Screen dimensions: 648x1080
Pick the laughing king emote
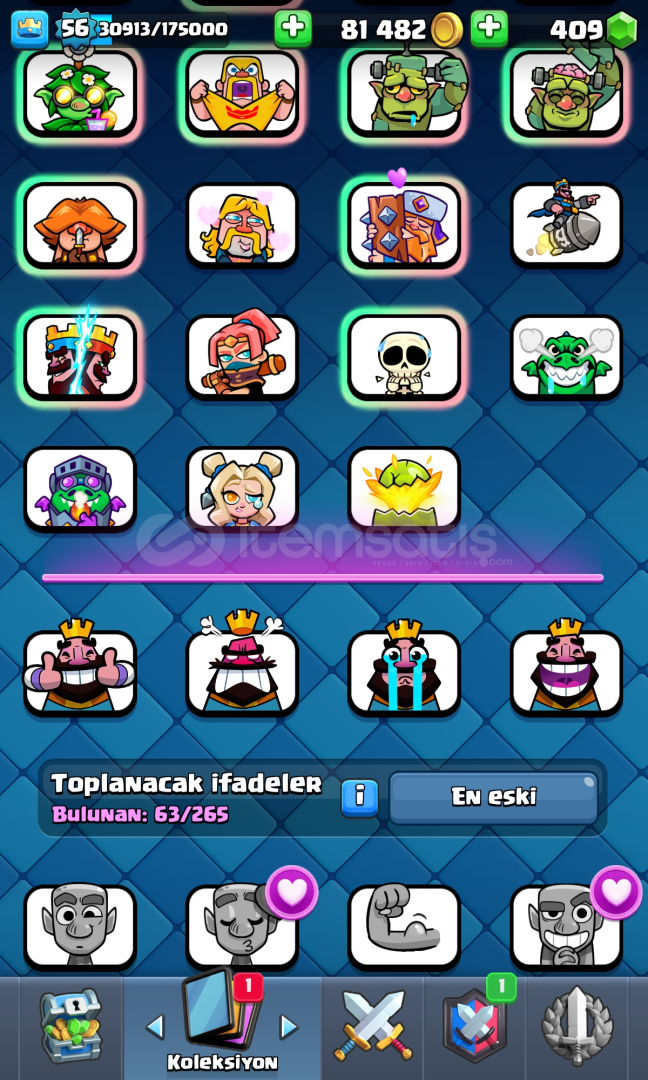coord(566,671)
